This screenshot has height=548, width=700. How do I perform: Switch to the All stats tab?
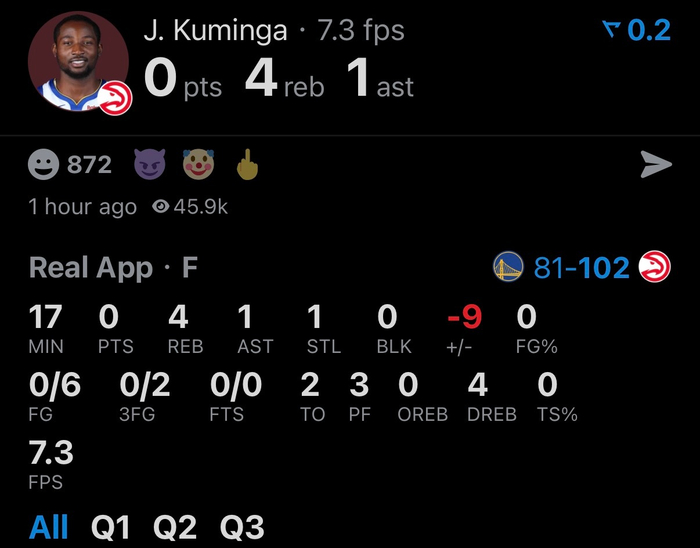point(49,527)
